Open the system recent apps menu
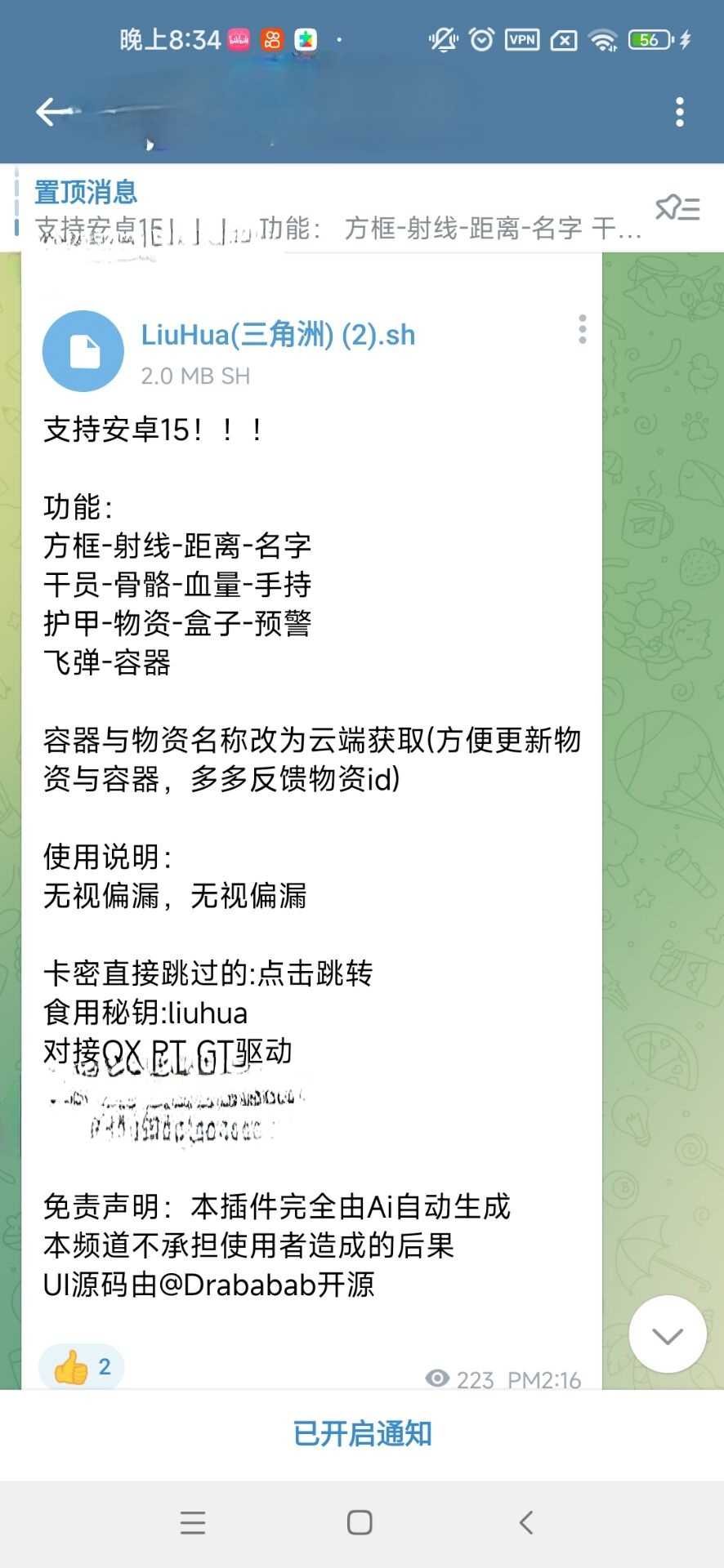 click(193, 1522)
